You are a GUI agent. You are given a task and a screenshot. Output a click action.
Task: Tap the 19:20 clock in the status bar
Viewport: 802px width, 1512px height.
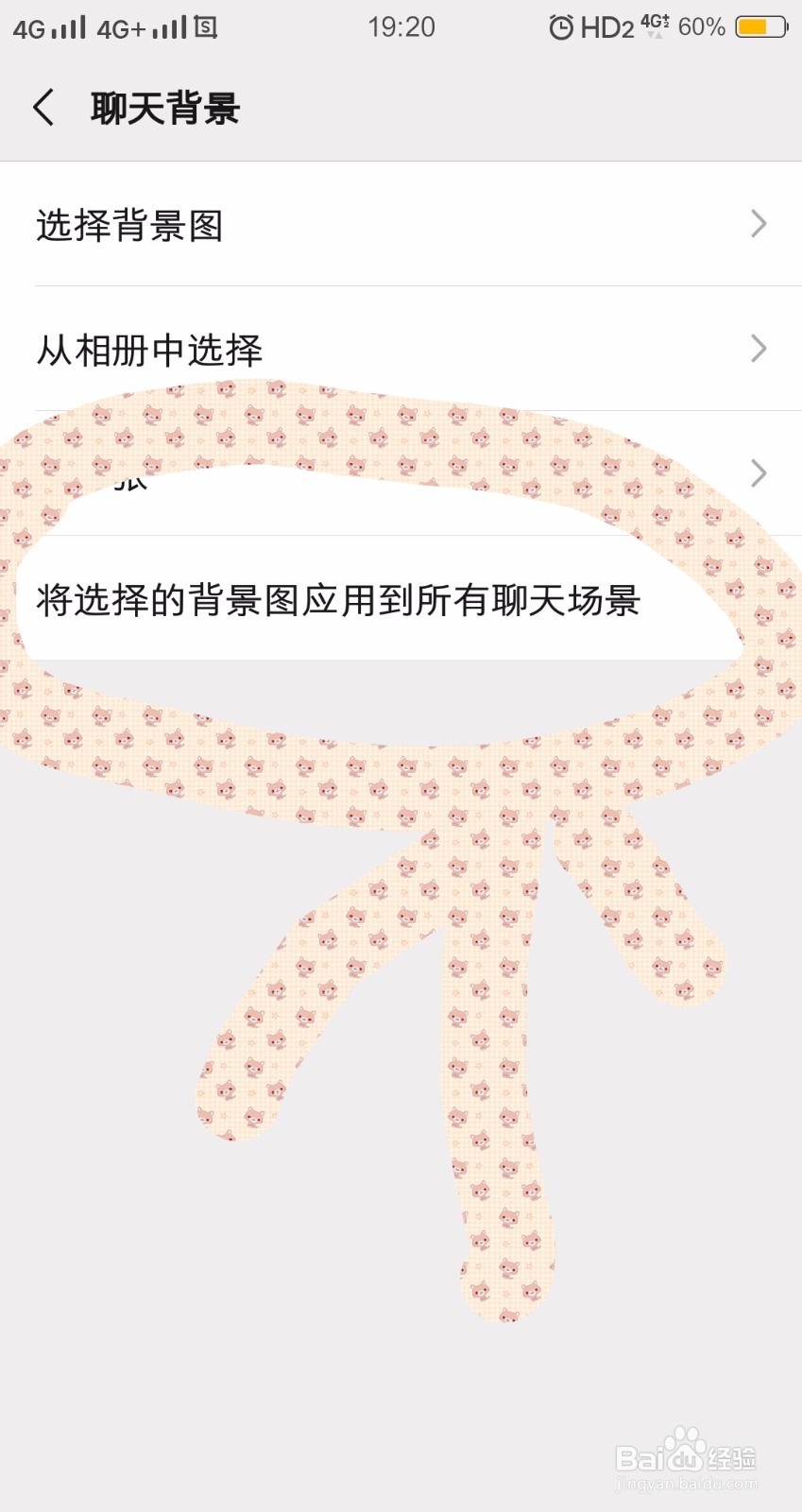[401, 26]
